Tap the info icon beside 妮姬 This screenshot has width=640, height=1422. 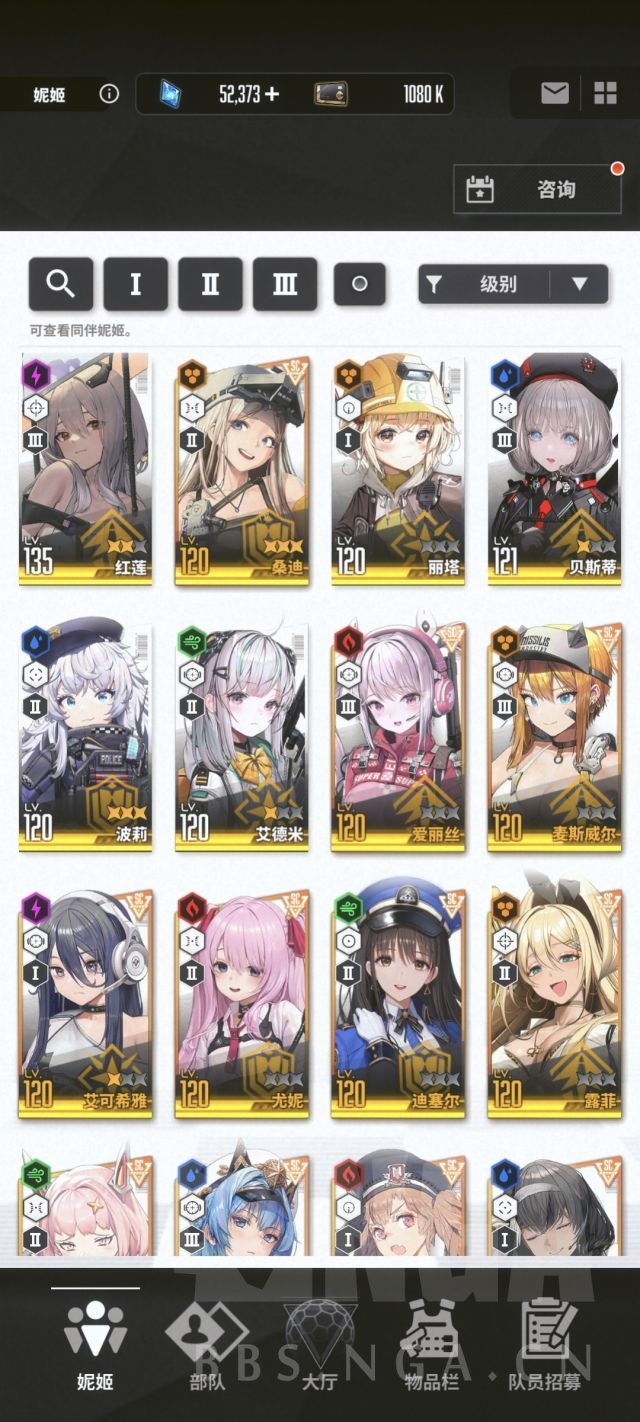coord(109,94)
